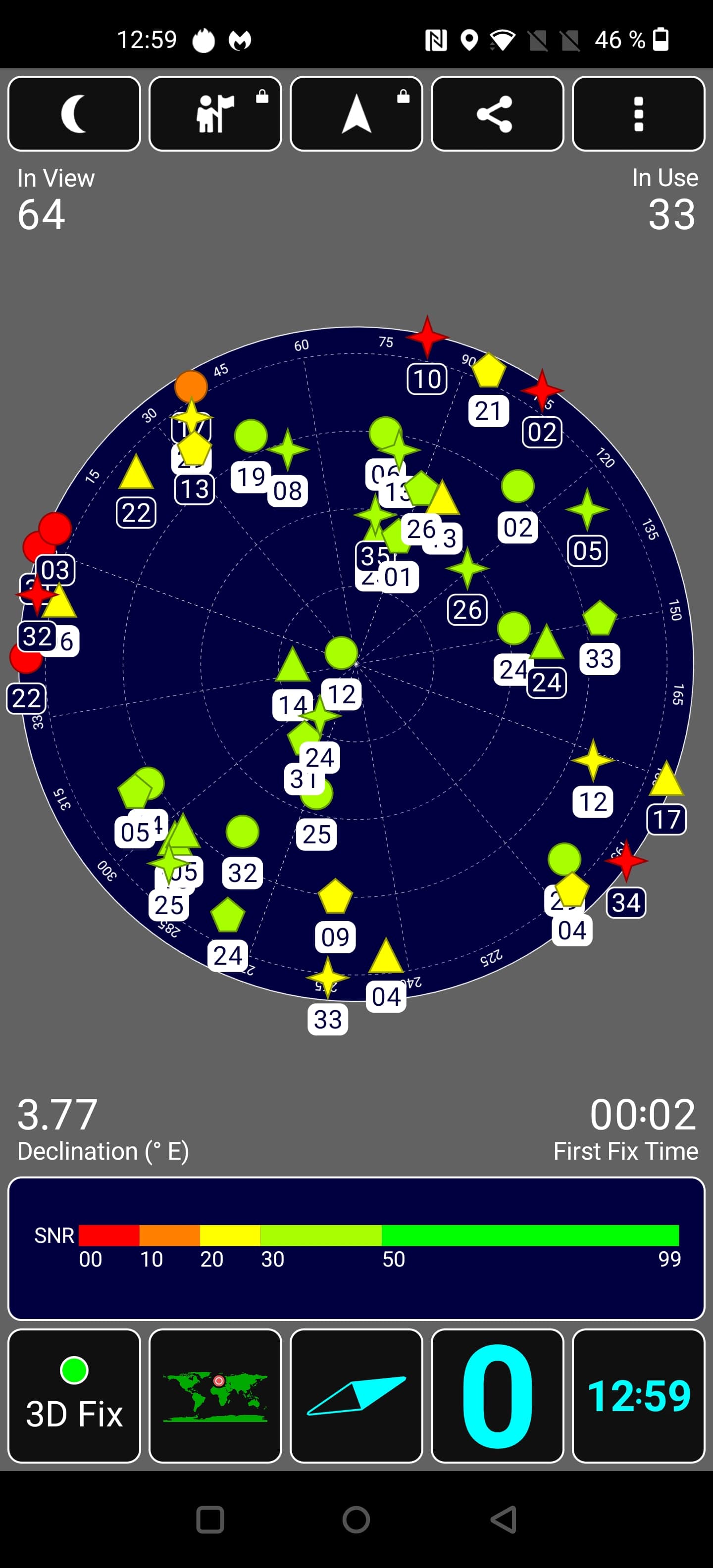Tap the SNR color legend panel
The image size is (713, 1568).
(356, 1248)
